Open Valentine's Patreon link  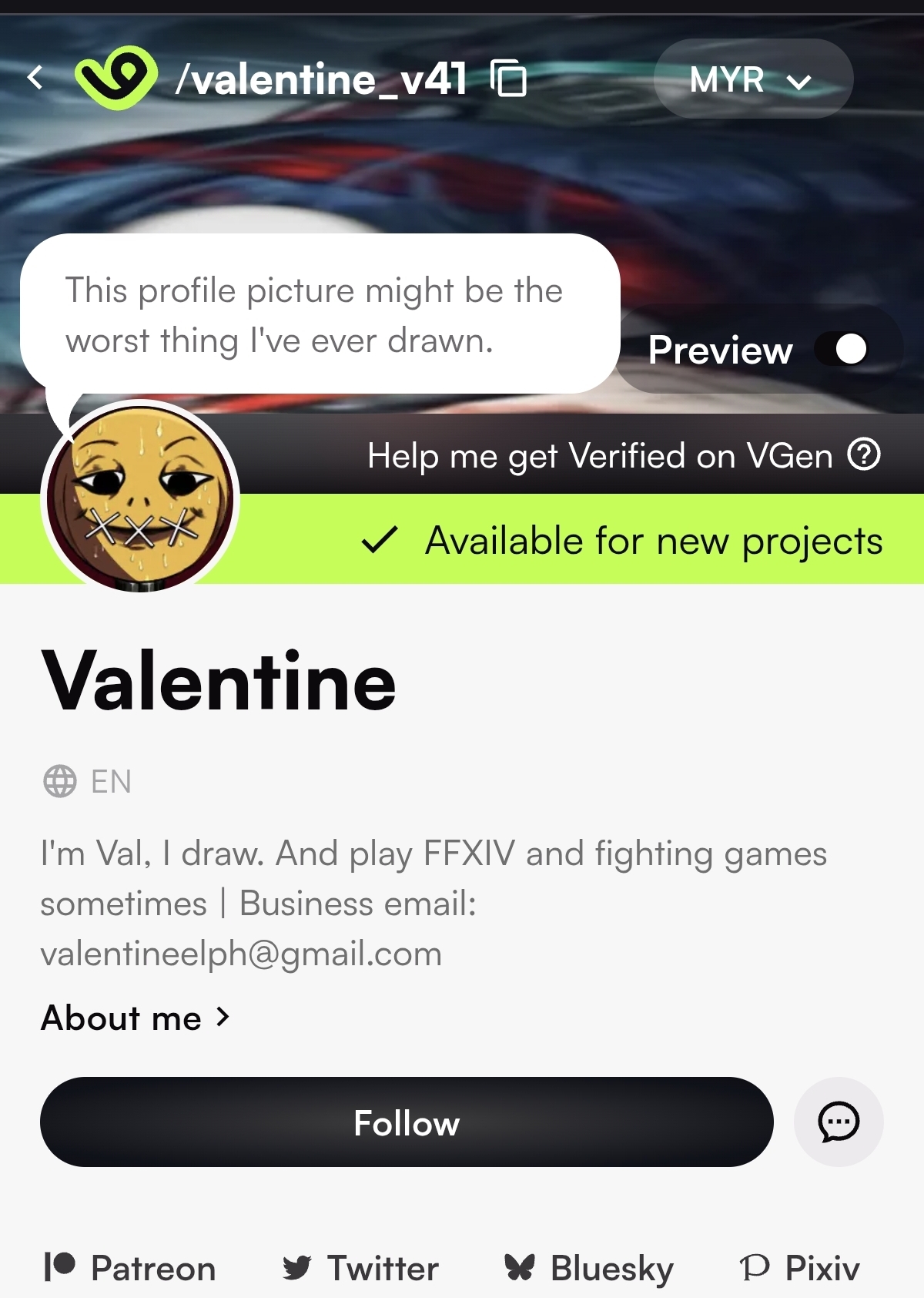pos(131,1268)
